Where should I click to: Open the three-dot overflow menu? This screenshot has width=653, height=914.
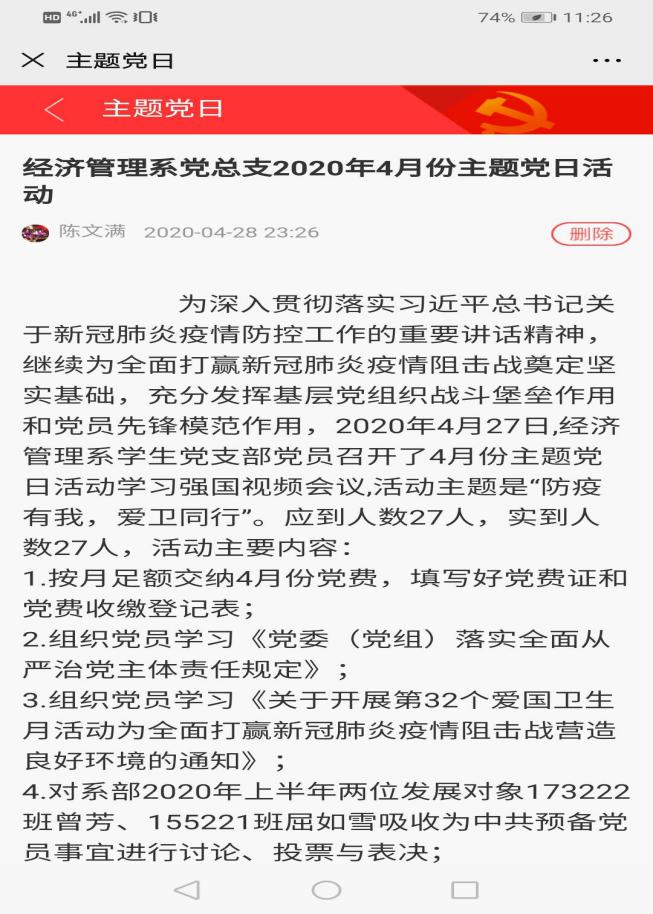(607, 60)
